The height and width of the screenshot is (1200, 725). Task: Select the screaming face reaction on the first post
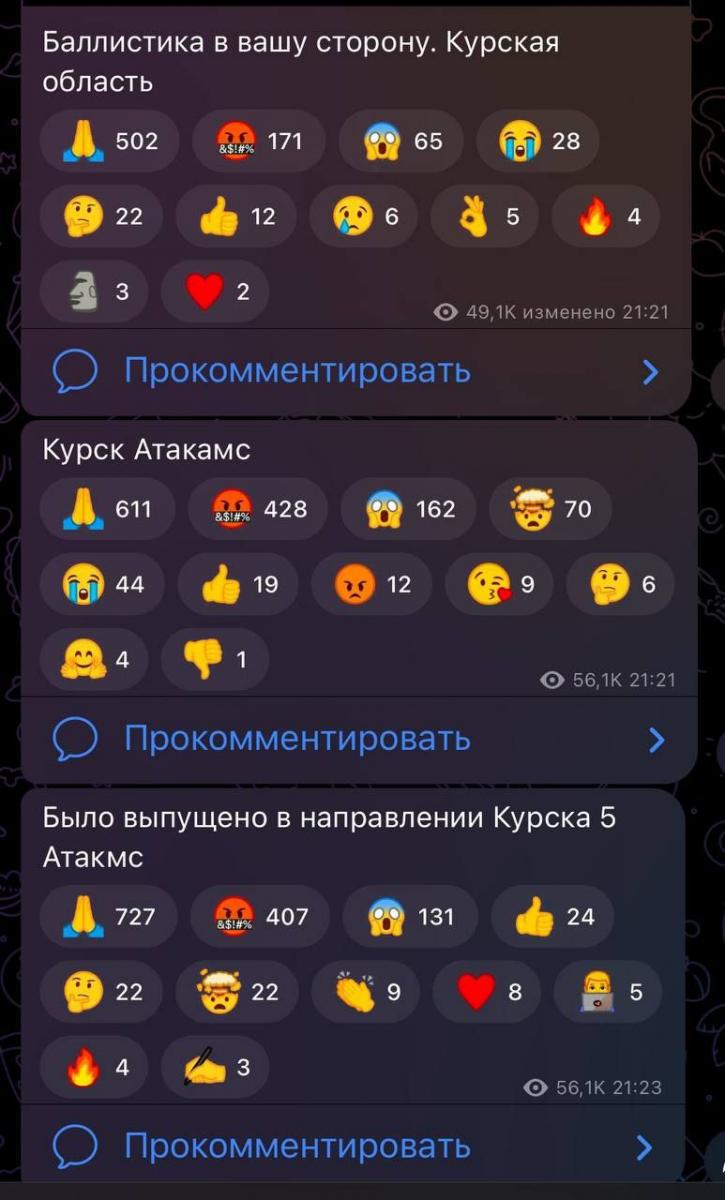click(x=400, y=141)
